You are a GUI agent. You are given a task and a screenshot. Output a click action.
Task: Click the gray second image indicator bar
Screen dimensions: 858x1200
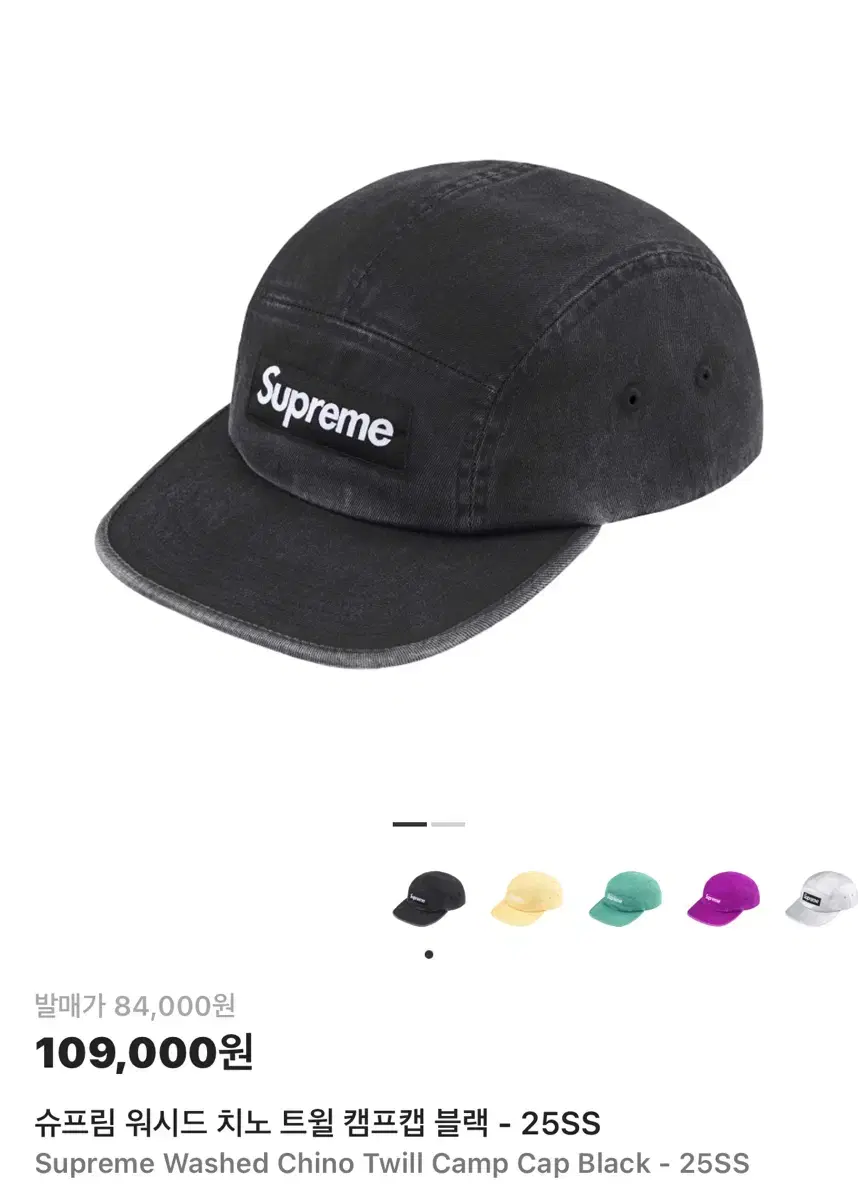447,824
